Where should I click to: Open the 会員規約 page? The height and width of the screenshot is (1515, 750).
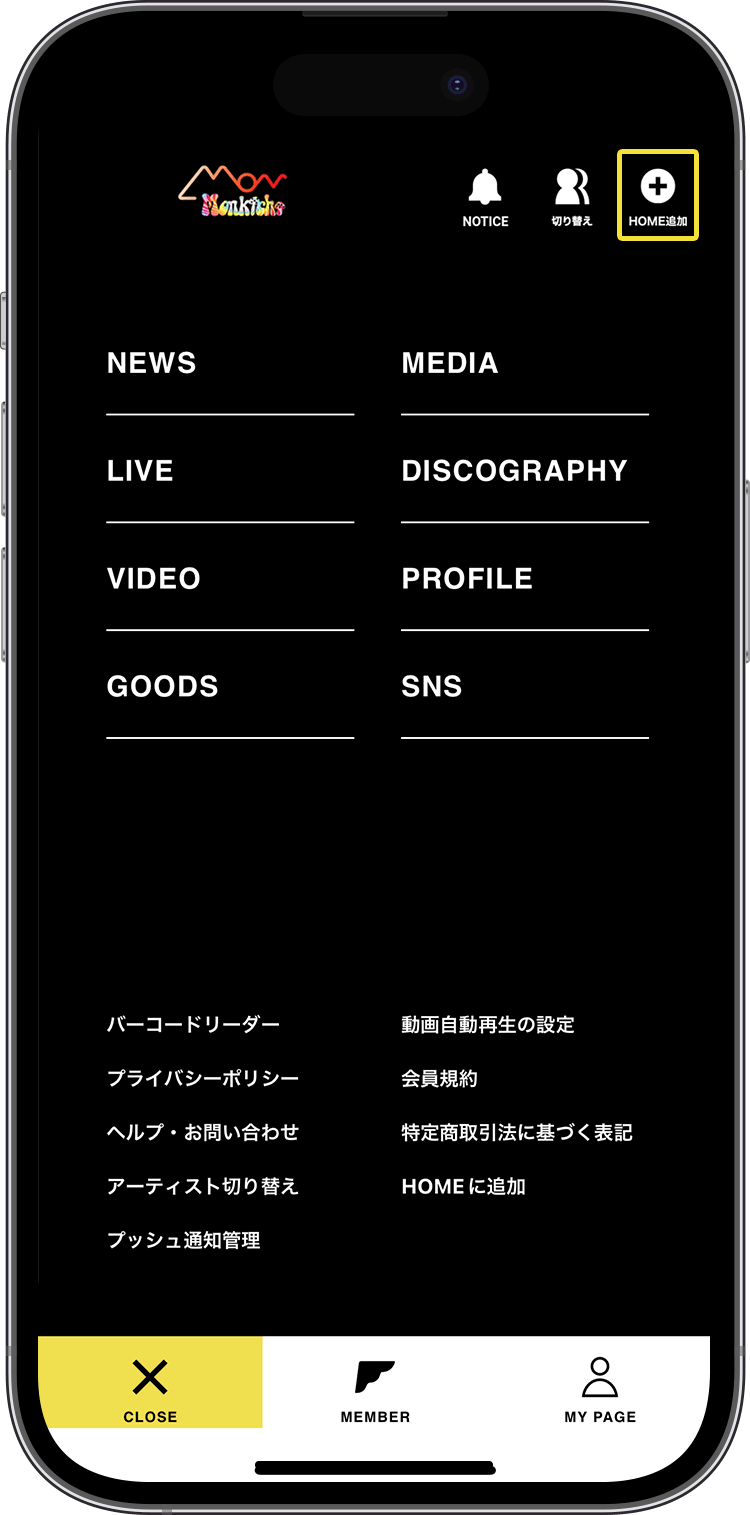pos(440,1079)
